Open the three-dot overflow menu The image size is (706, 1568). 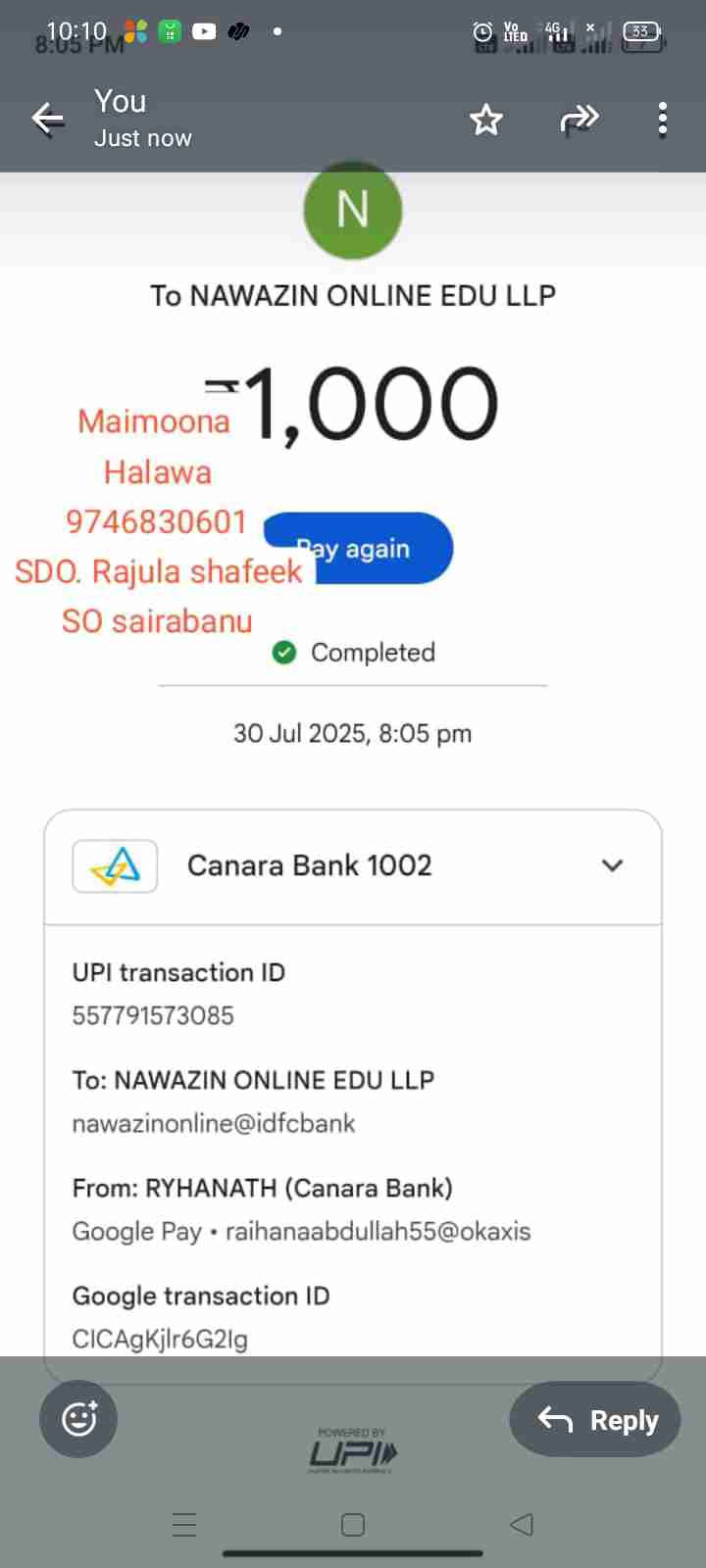[663, 121]
